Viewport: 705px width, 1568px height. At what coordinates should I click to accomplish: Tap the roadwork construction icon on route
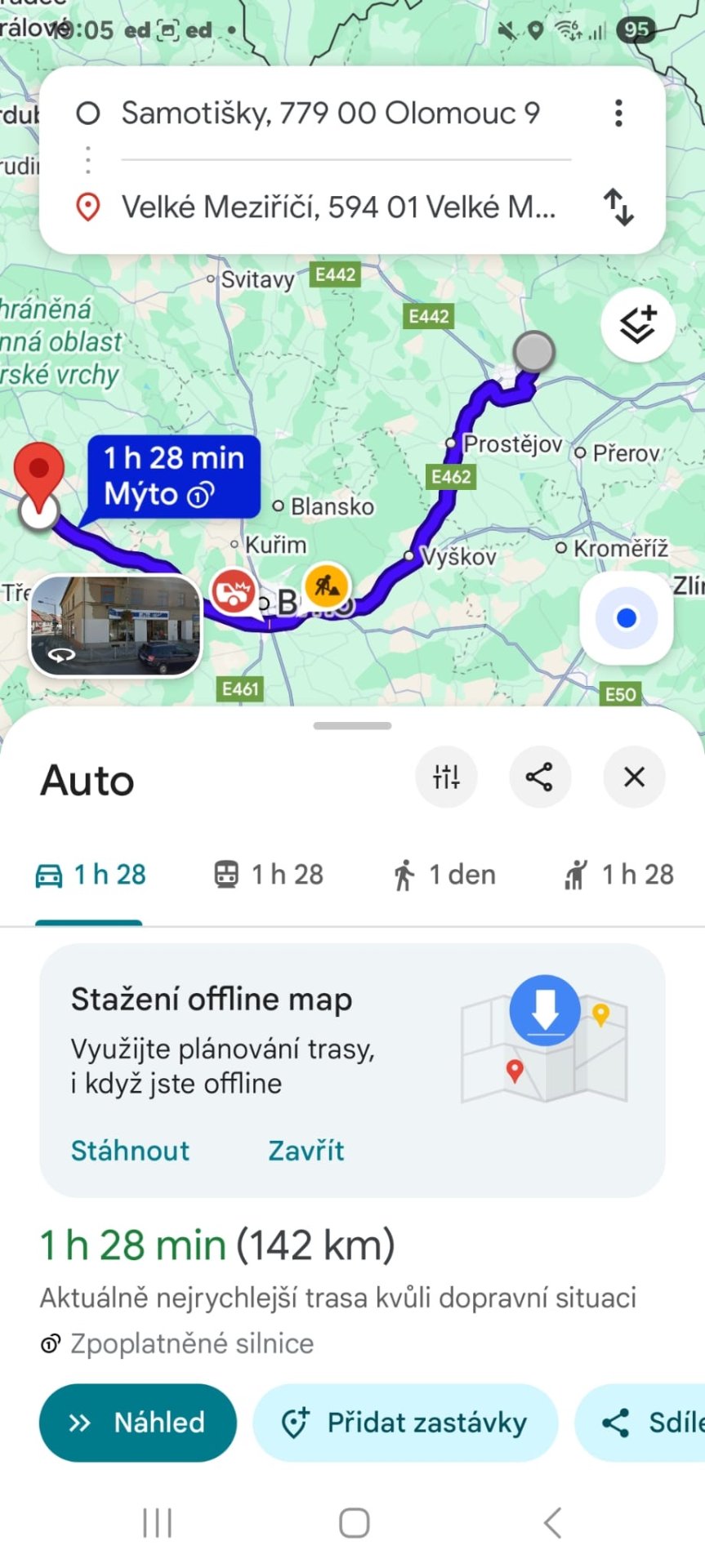(326, 585)
